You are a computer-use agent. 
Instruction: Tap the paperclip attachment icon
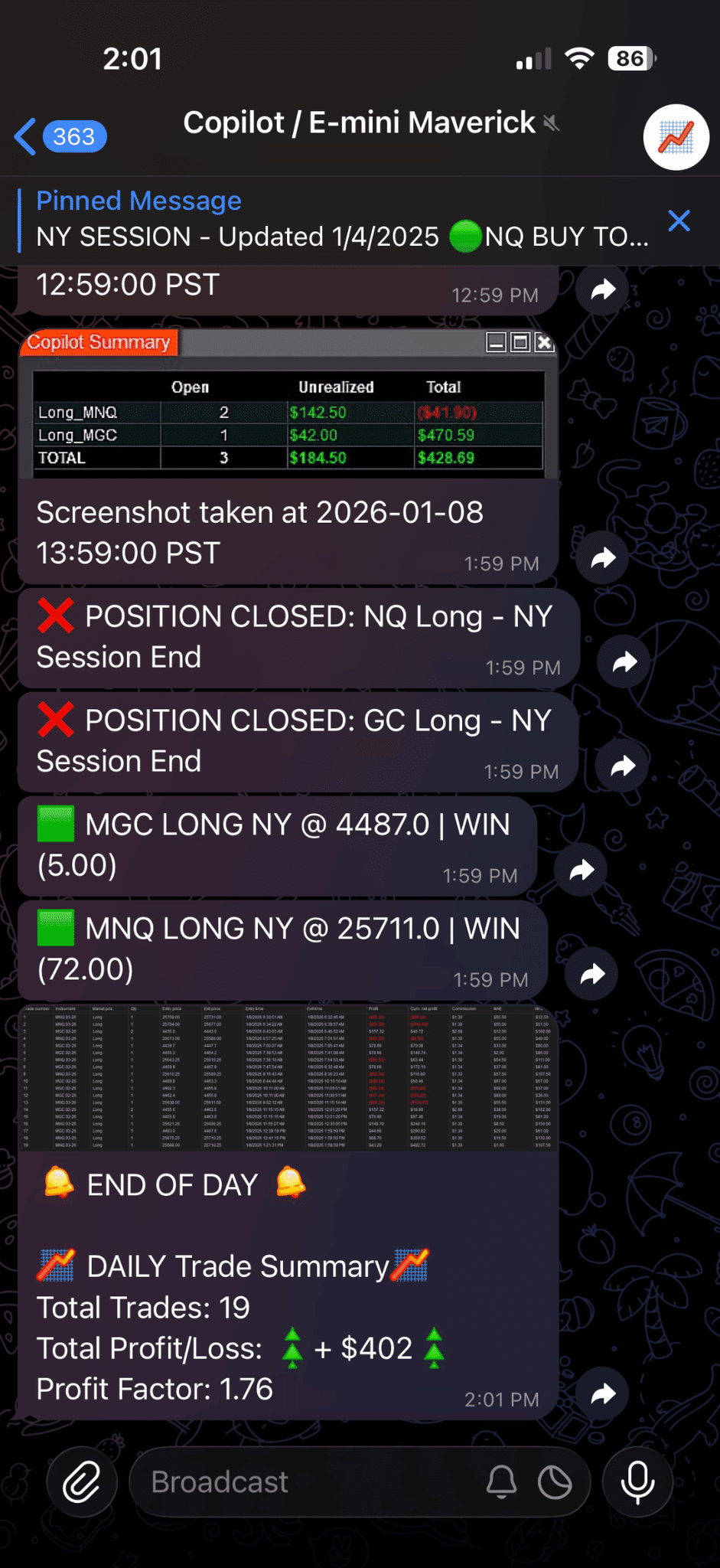coord(82,1481)
